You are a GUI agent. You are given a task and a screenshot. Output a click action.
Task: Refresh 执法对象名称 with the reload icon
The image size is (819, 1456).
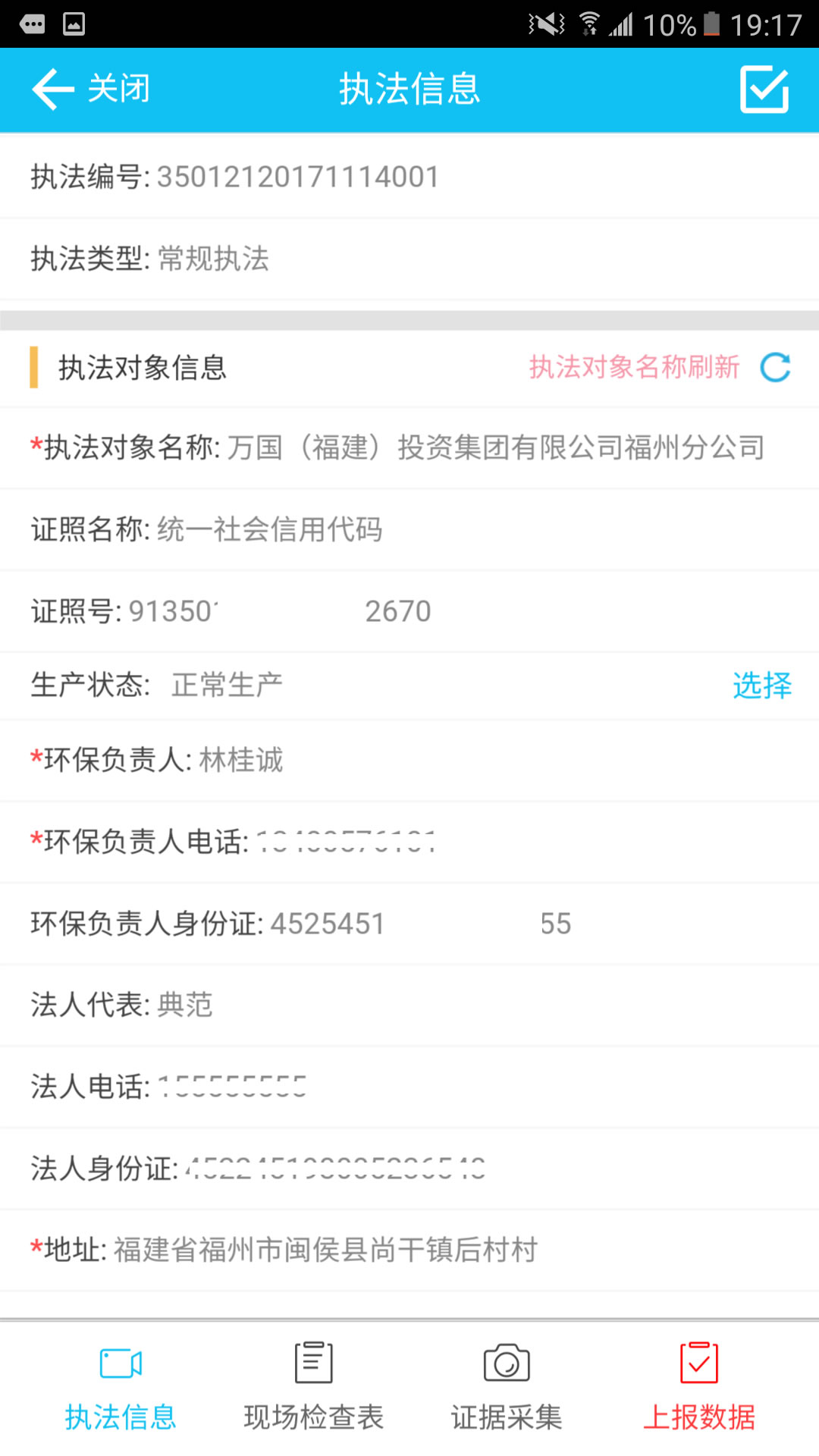[x=775, y=368]
